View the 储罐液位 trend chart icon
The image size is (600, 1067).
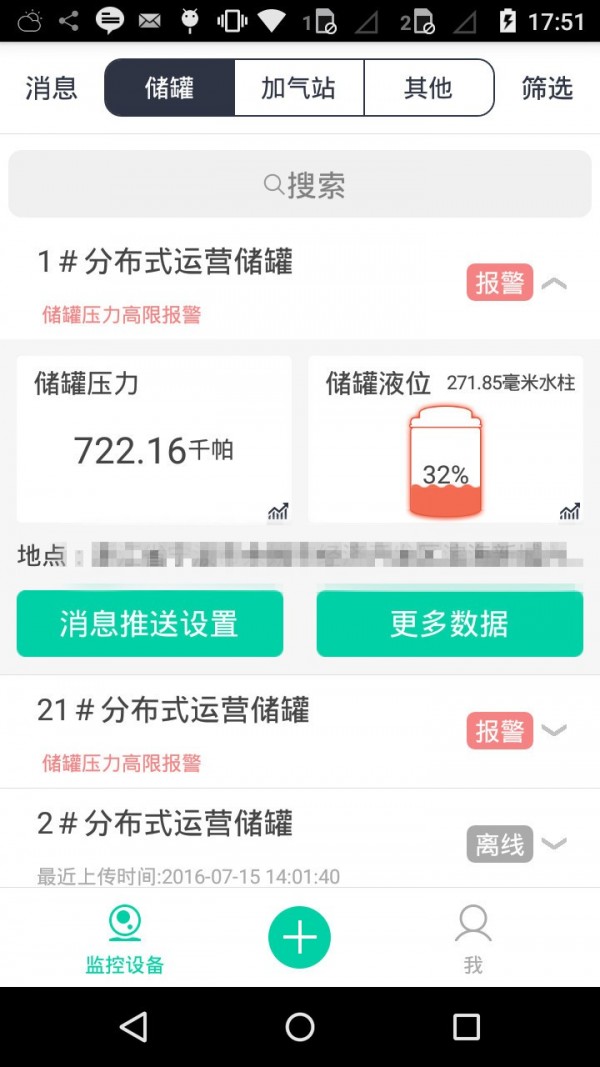[x=569, y=512]
